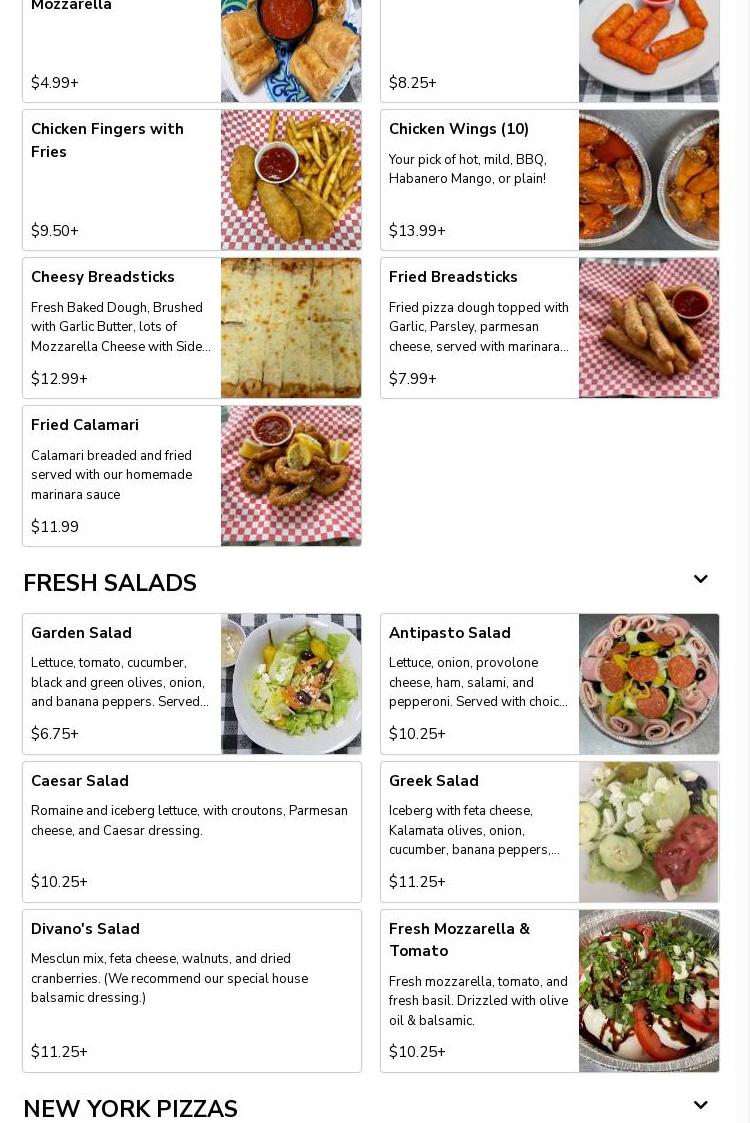
Task: Select Fresh Mozzarella & Tomato
Action: (x=549, y=991)
